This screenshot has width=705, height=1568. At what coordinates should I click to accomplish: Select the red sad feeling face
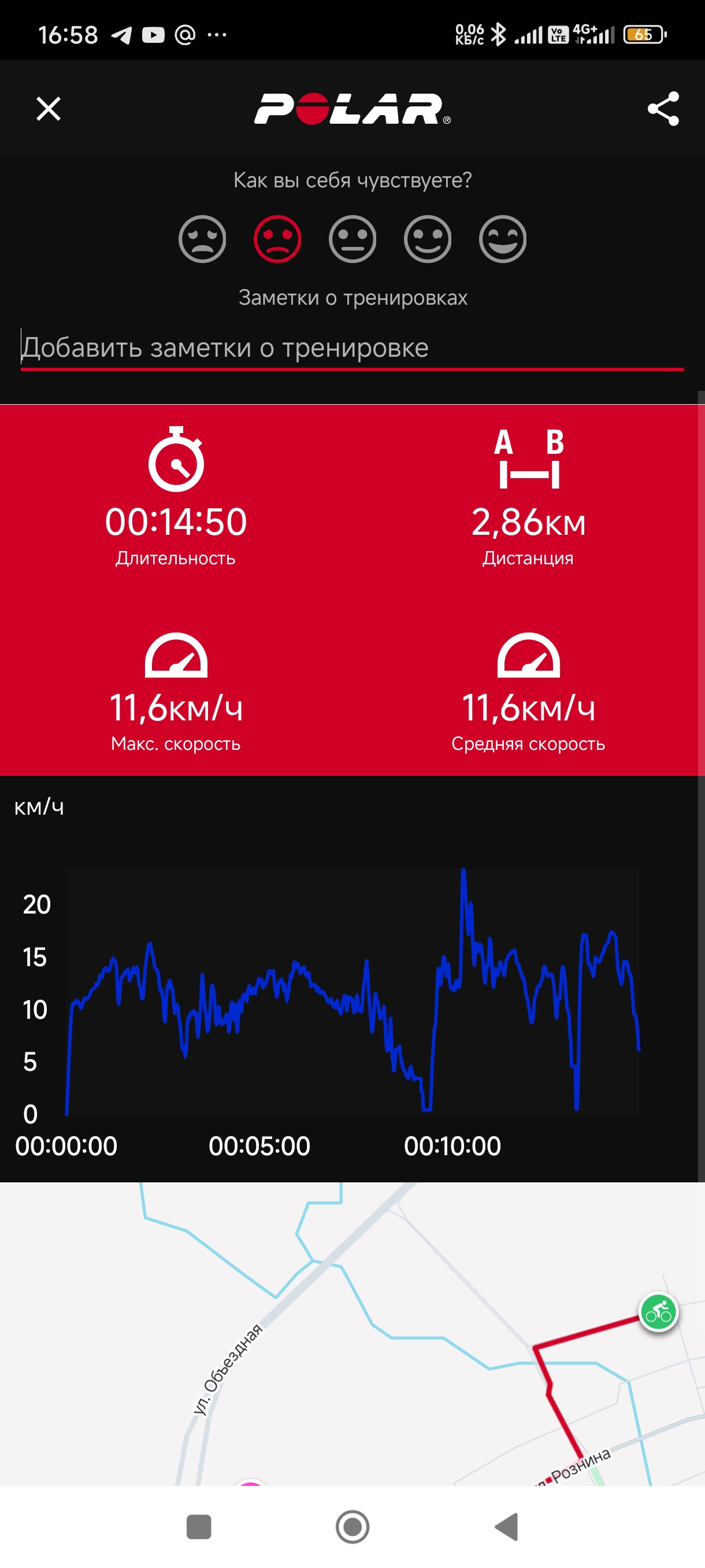tap(277, 239)
